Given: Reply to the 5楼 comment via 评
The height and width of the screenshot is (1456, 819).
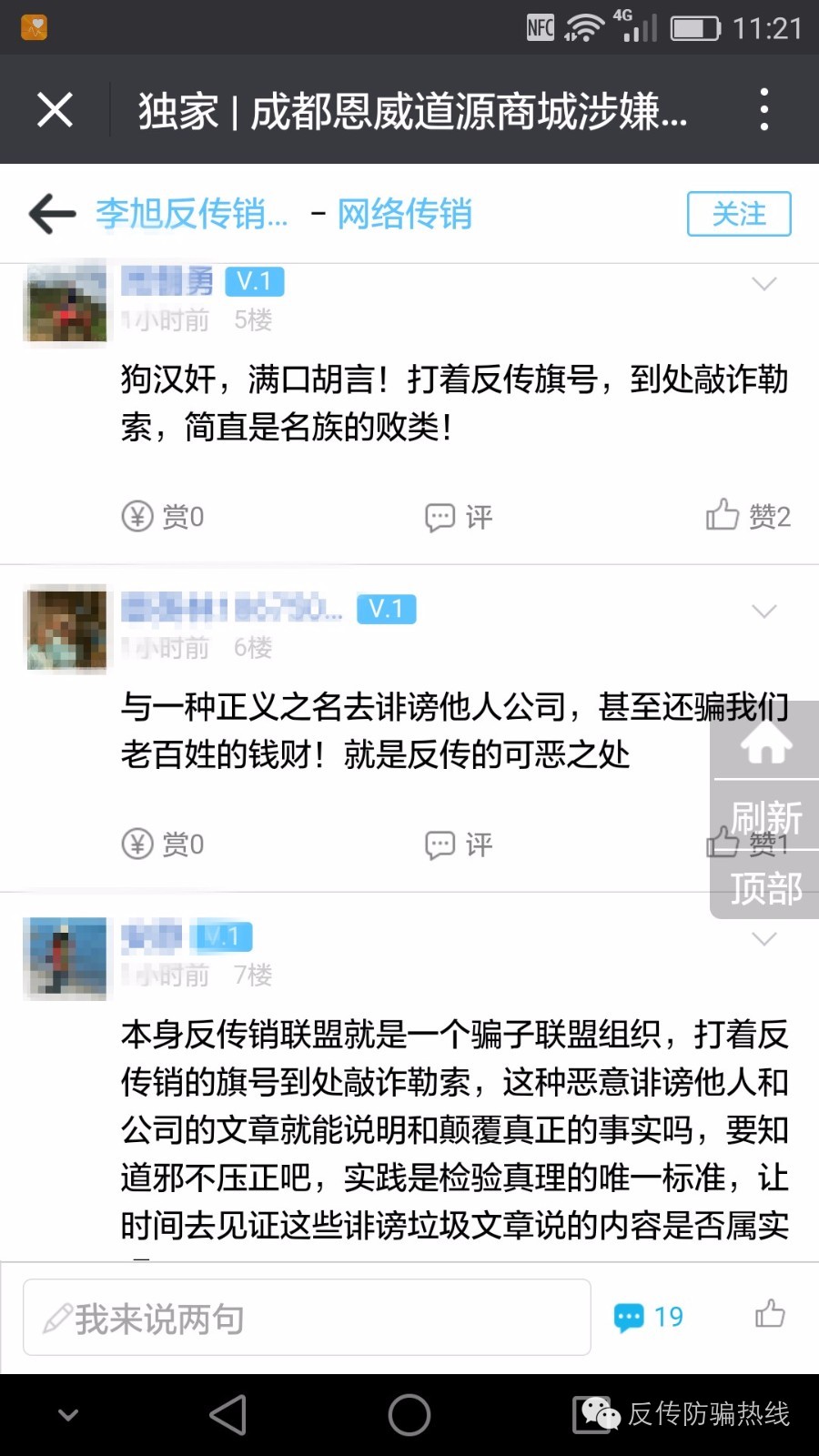Looking at the screenshot, I should click(460, 517).
